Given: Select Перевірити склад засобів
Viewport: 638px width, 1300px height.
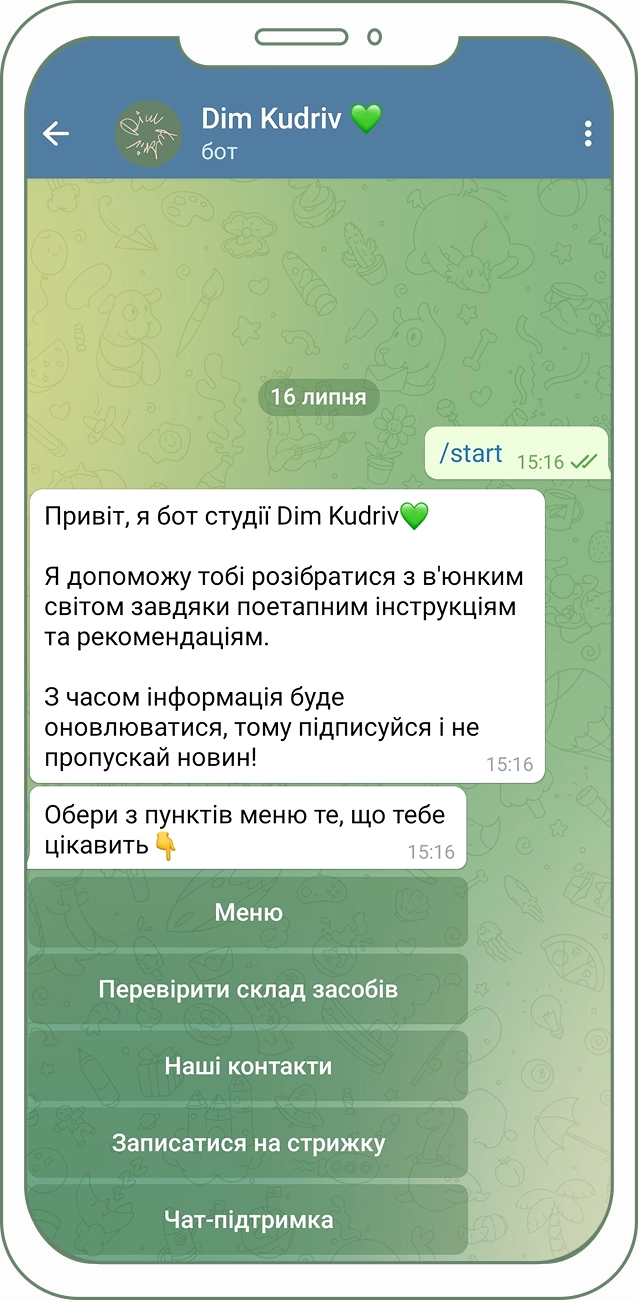Looking at the screenshot, I should 248,990.
